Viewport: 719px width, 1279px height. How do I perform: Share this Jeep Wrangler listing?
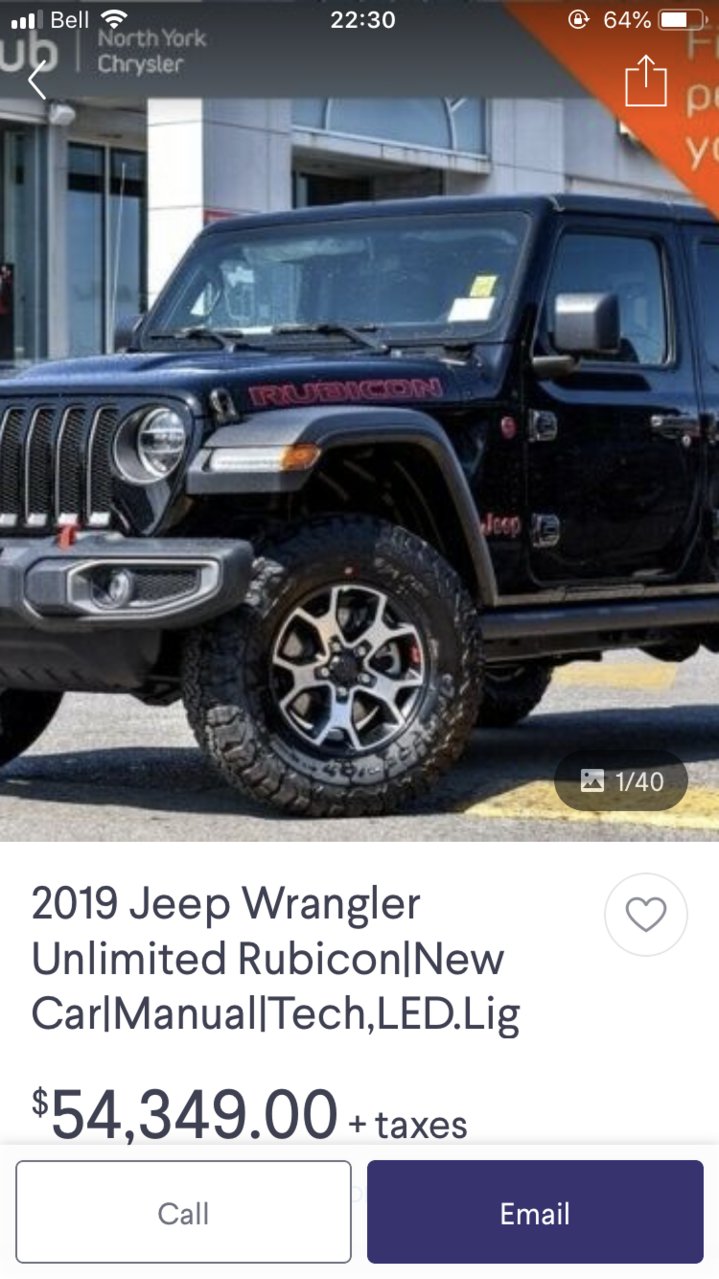pyautogui.click(x=645, y=80)
